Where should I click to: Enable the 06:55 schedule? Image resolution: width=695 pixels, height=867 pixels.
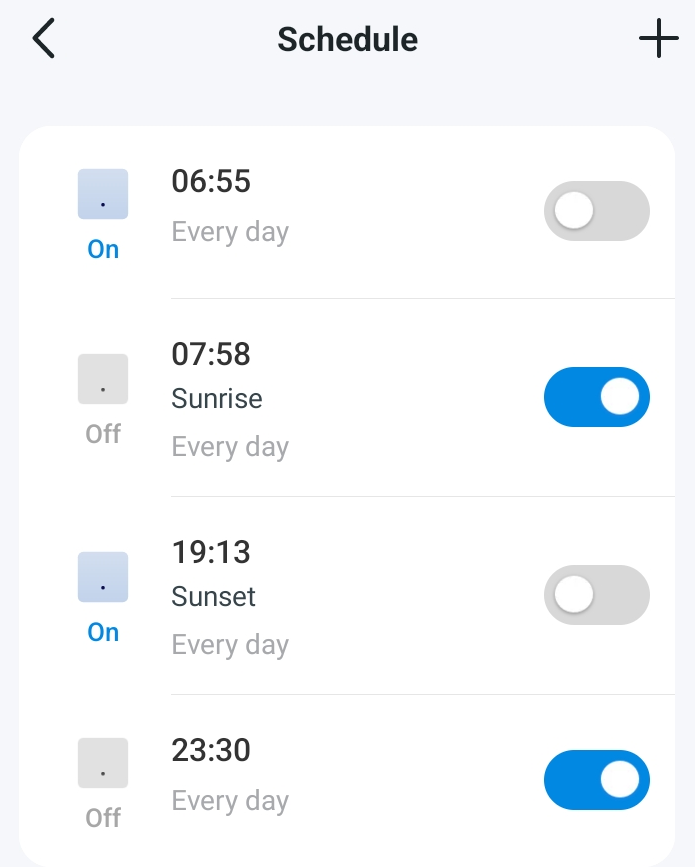coord(596,211)
